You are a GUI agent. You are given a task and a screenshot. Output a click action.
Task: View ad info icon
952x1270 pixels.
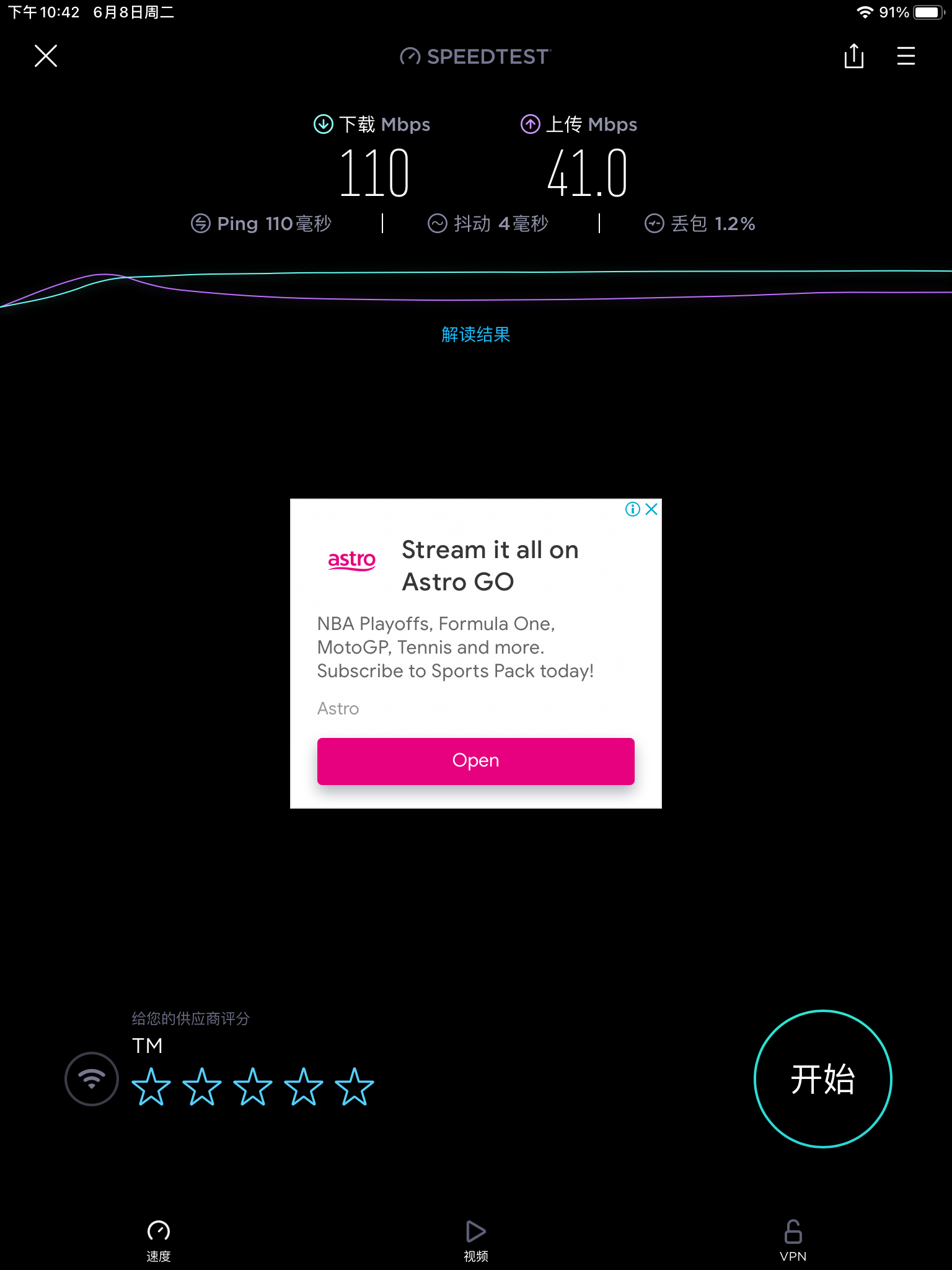tap(633, 509)
